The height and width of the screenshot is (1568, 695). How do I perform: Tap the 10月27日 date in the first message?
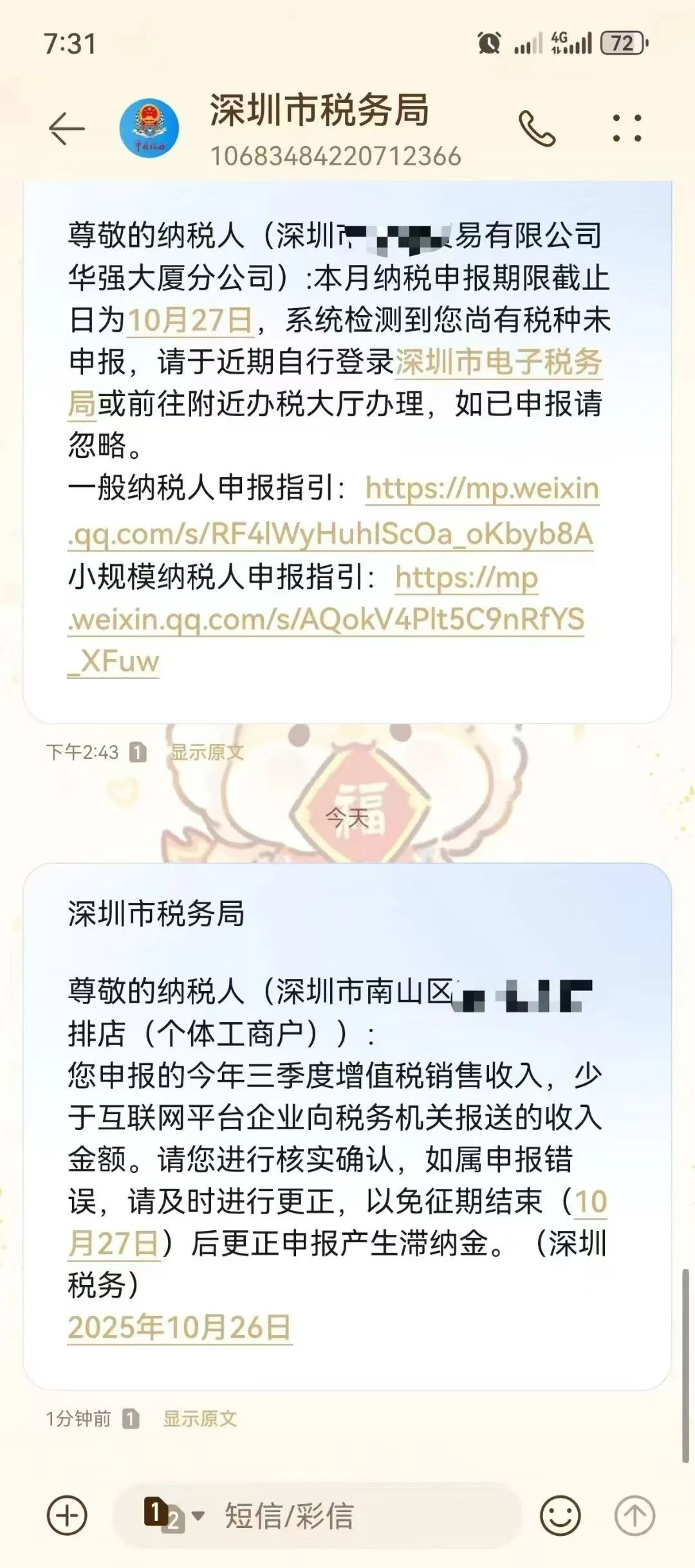(x=190, y=320)
